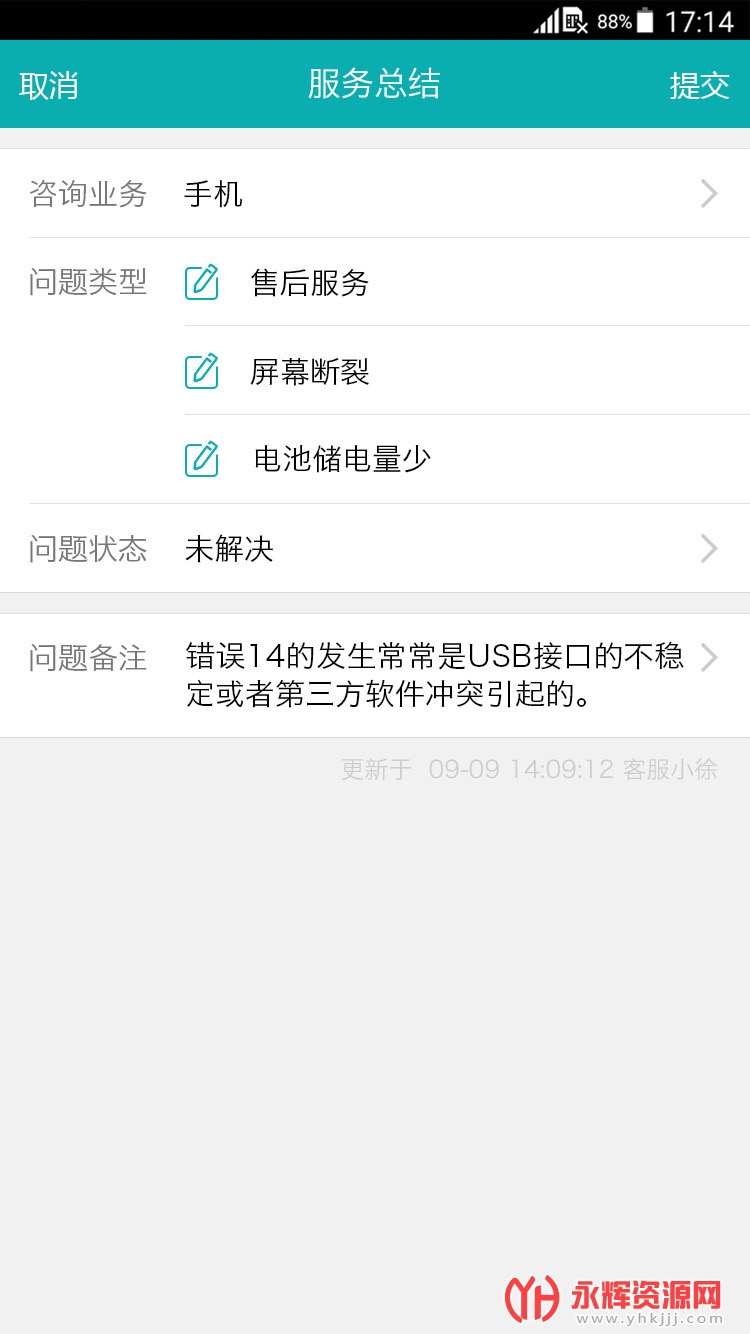
Task: Submit the summary with 提交
Action: point(699,85)
